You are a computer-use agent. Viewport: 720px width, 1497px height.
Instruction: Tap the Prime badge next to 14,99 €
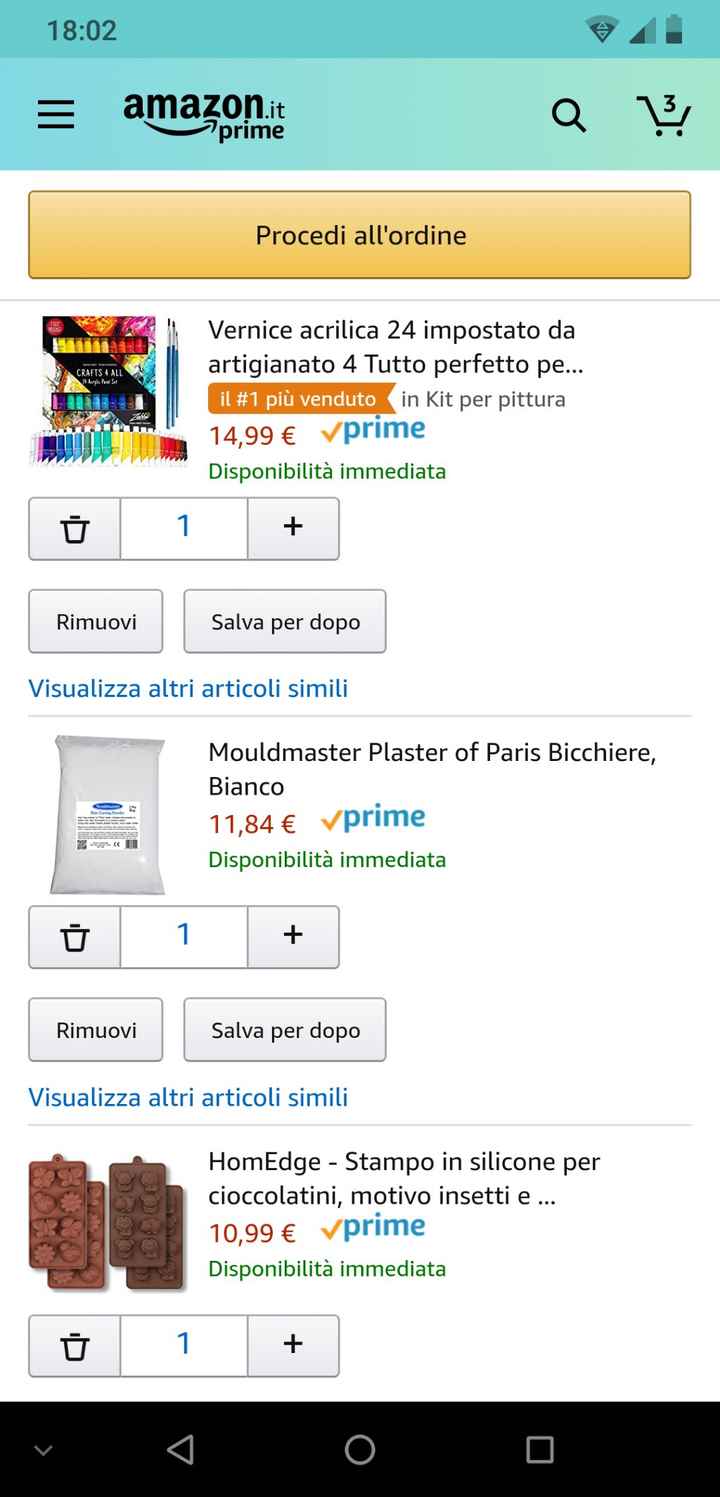point(371,430)
